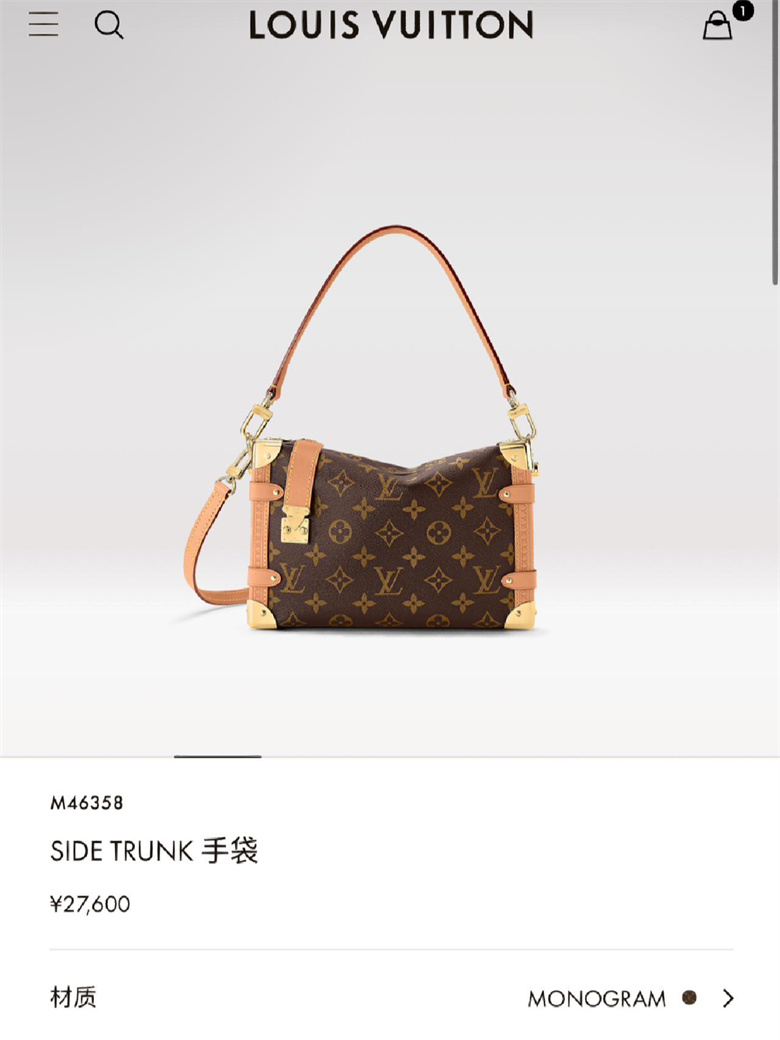Open the shopping bag
This screenshot has width=780, height=1040.
click(x=717, y=26)
